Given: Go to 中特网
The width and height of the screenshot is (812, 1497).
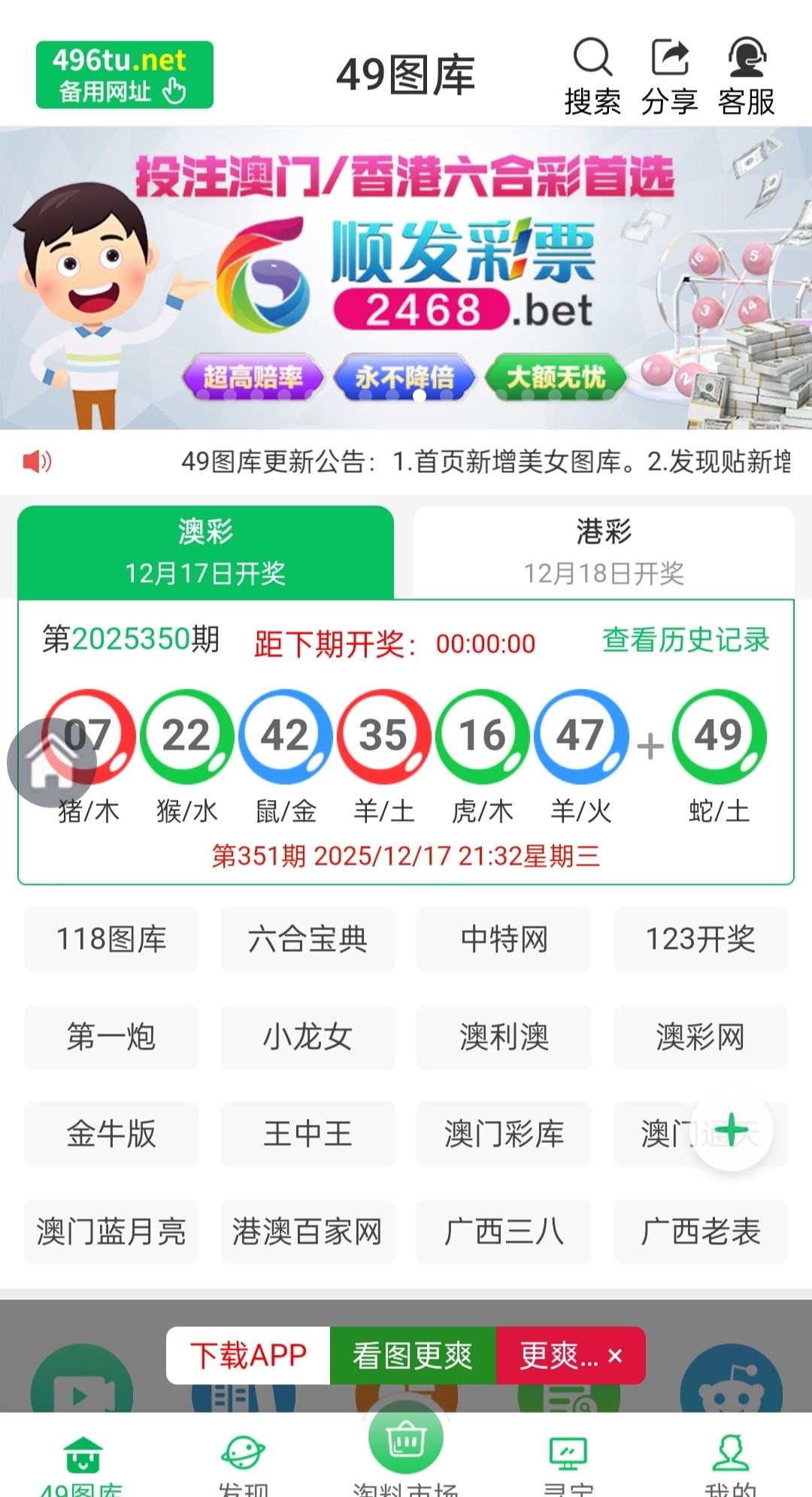Looking at the screenshot, I should coord(504,939).
